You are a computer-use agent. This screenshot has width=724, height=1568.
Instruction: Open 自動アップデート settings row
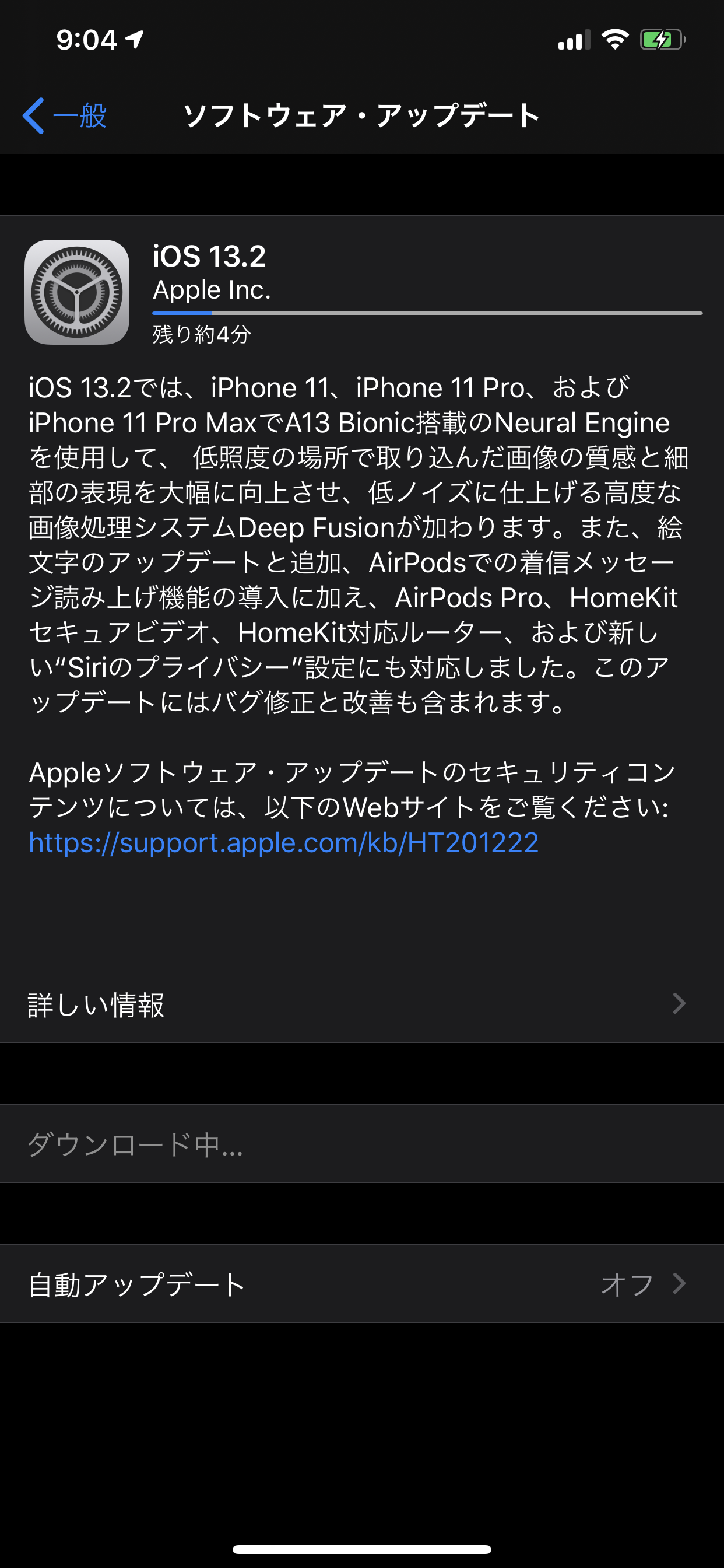click(361, 1284)
